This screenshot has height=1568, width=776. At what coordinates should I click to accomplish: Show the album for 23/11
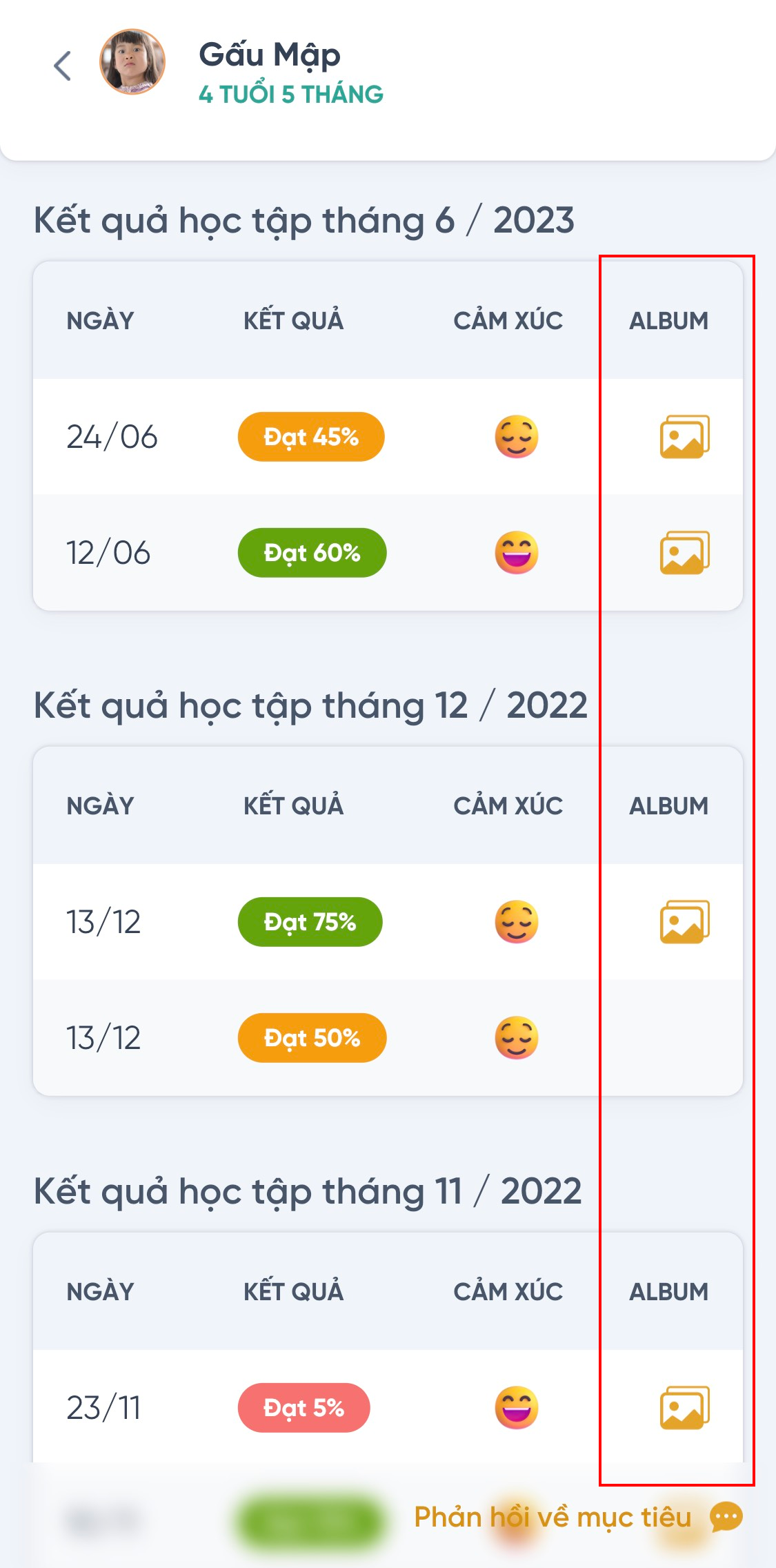(684, 1408)
